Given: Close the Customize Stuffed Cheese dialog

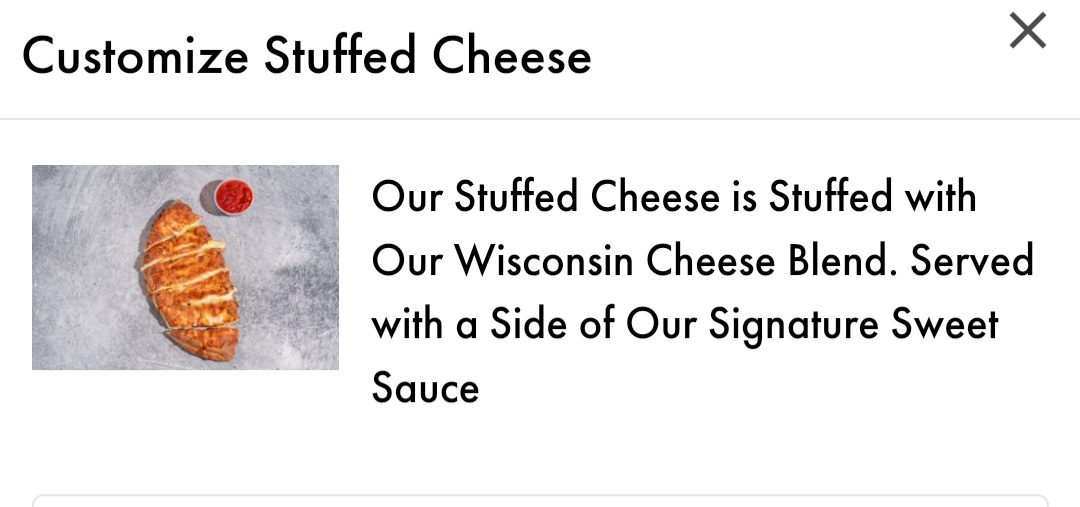Looking at the screenshot, I should point(1027,32).
